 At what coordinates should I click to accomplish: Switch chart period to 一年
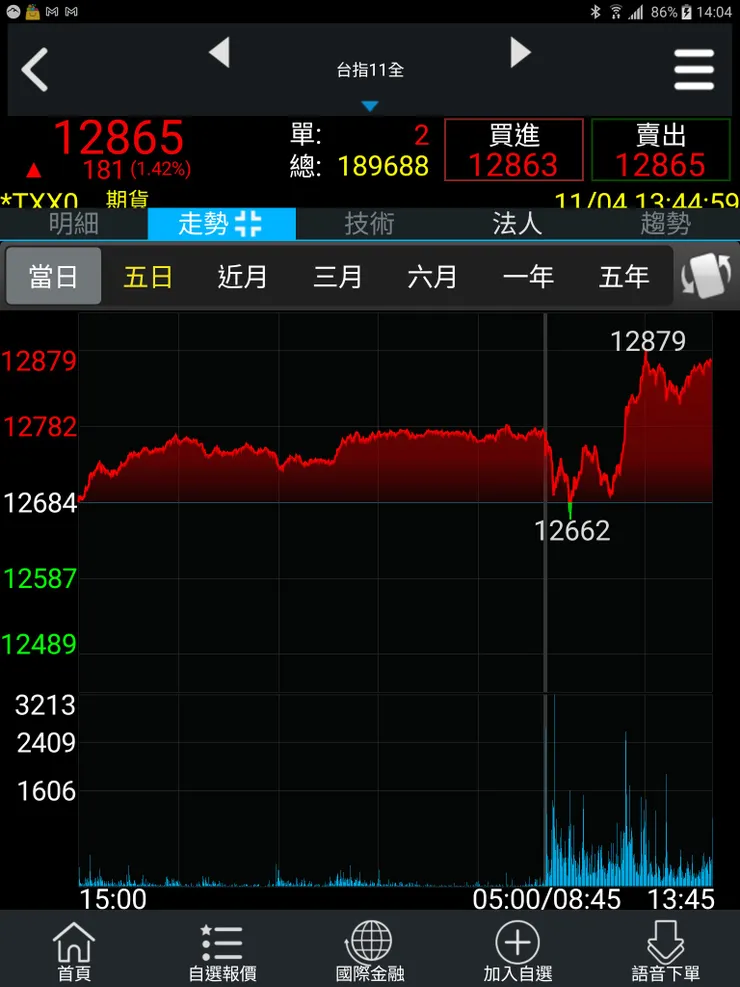tap(529, 277)
